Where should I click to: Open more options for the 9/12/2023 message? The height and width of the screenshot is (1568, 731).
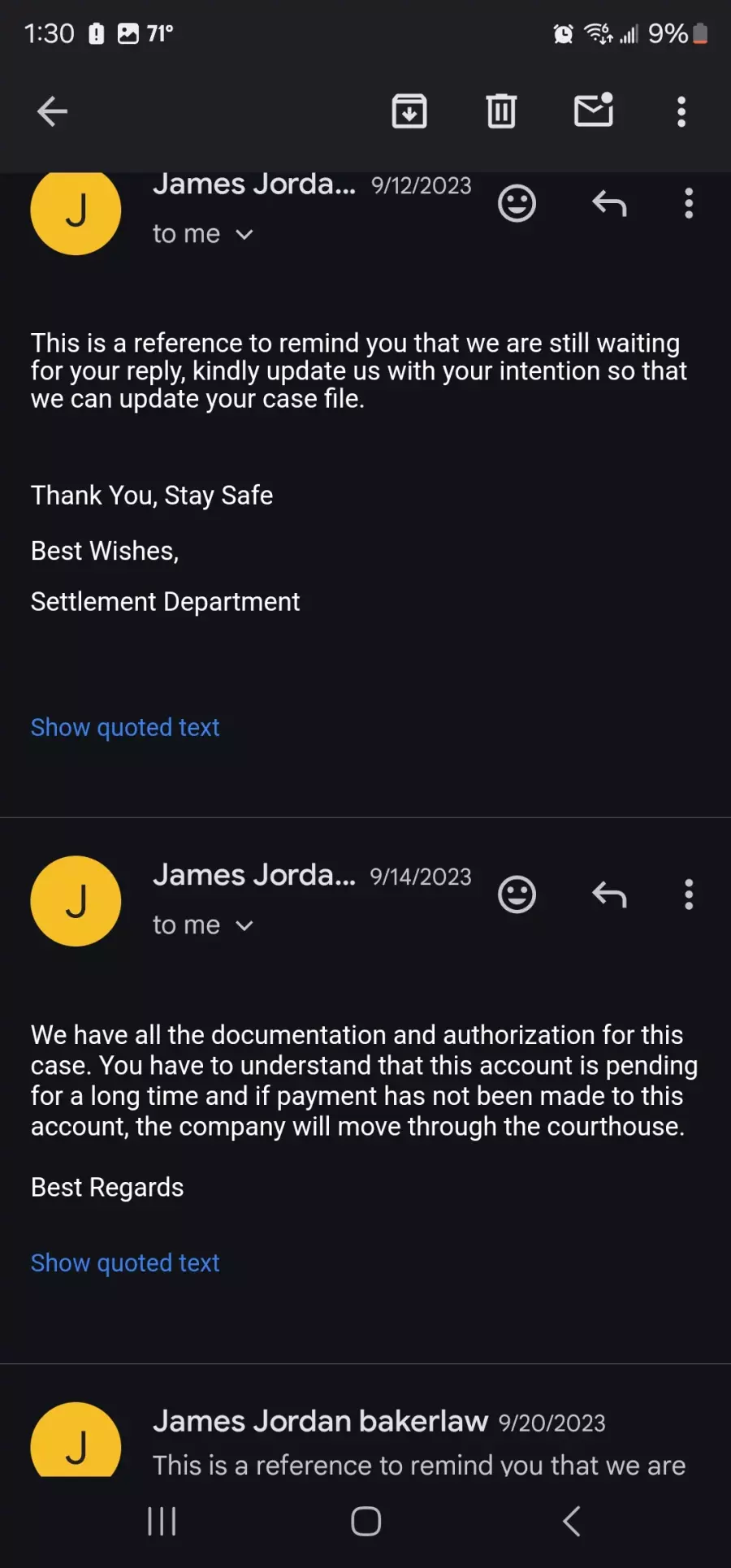689,203
